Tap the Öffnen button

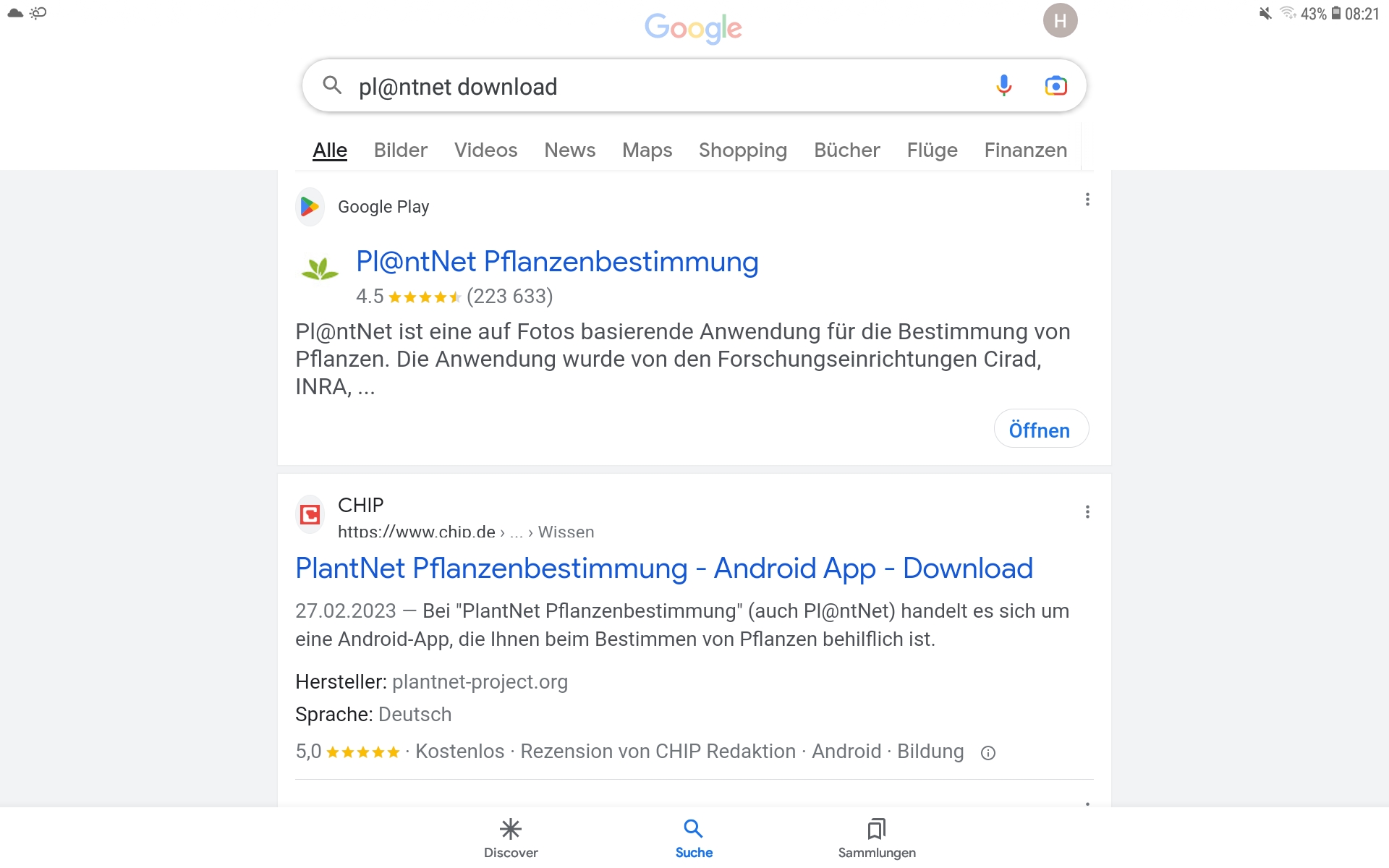pyautogui.click(x=1040, y=430)
